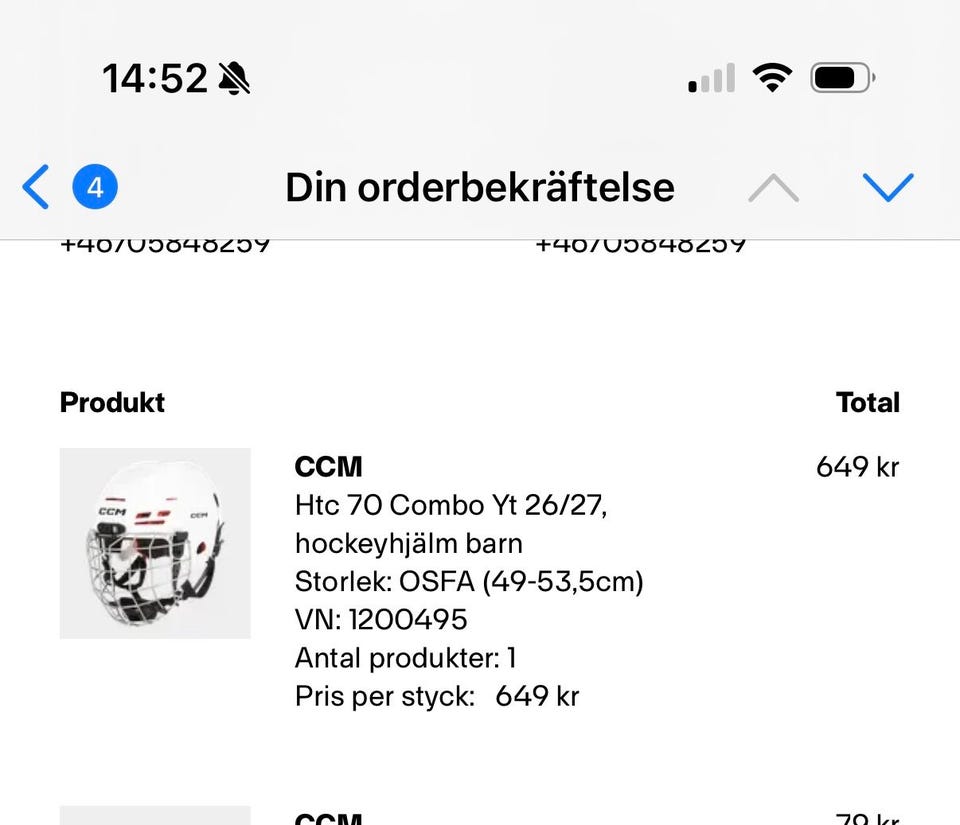The width and height of the screenshot is (960, 825).
Task: Show the previous email with up arrow
Action: coord(773,187)
